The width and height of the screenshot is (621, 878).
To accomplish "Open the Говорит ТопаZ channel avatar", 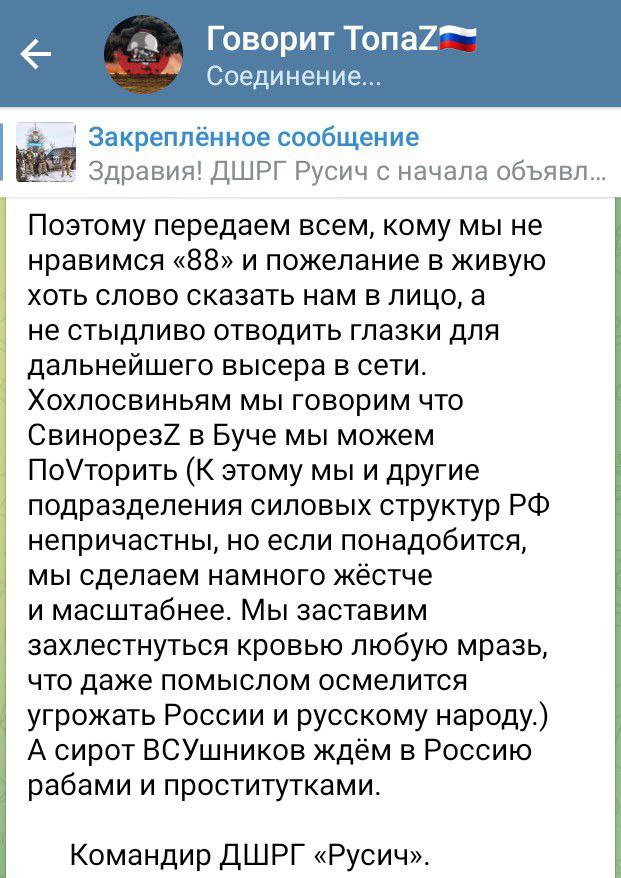I will (x=144, y=55).
